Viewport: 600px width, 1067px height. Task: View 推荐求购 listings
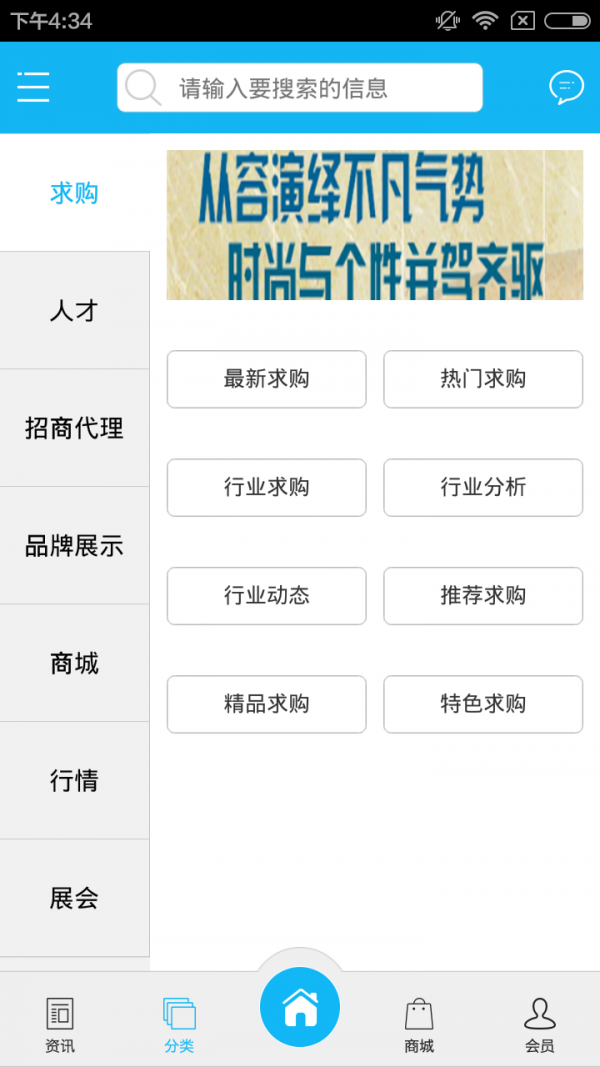point(483,596)
